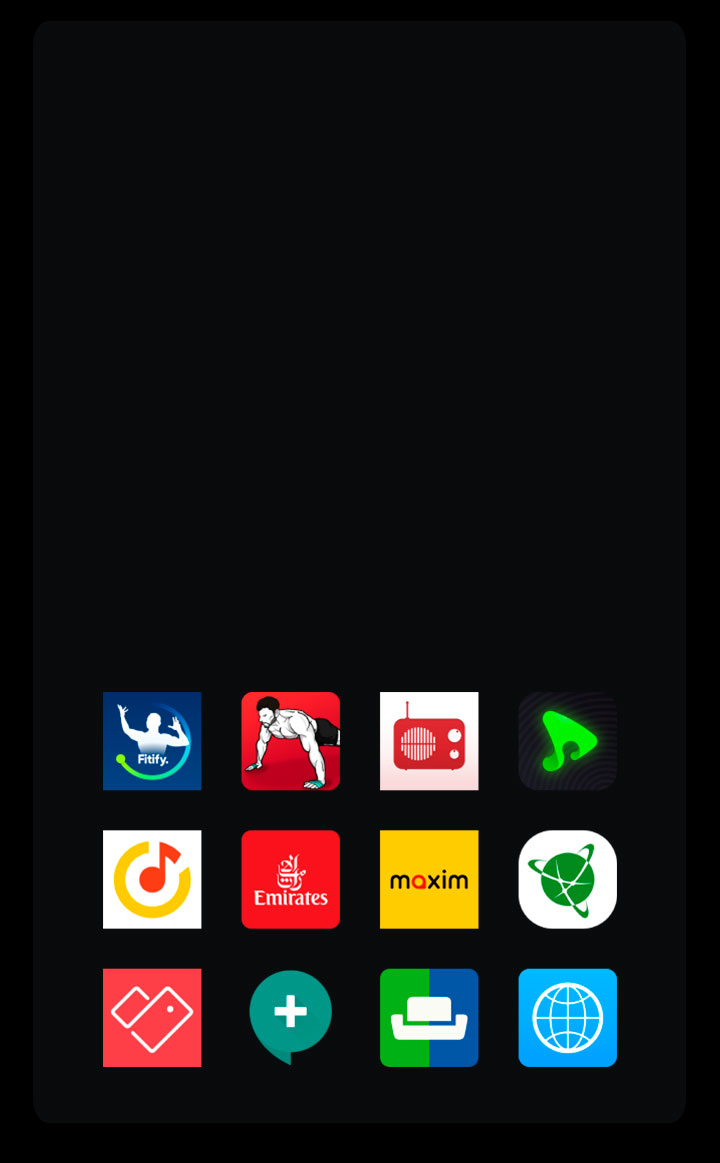The height and width of the screenshot is (1163, 720).
Task: Launch the maxim taxi app
Action: (x=429, y=879)
